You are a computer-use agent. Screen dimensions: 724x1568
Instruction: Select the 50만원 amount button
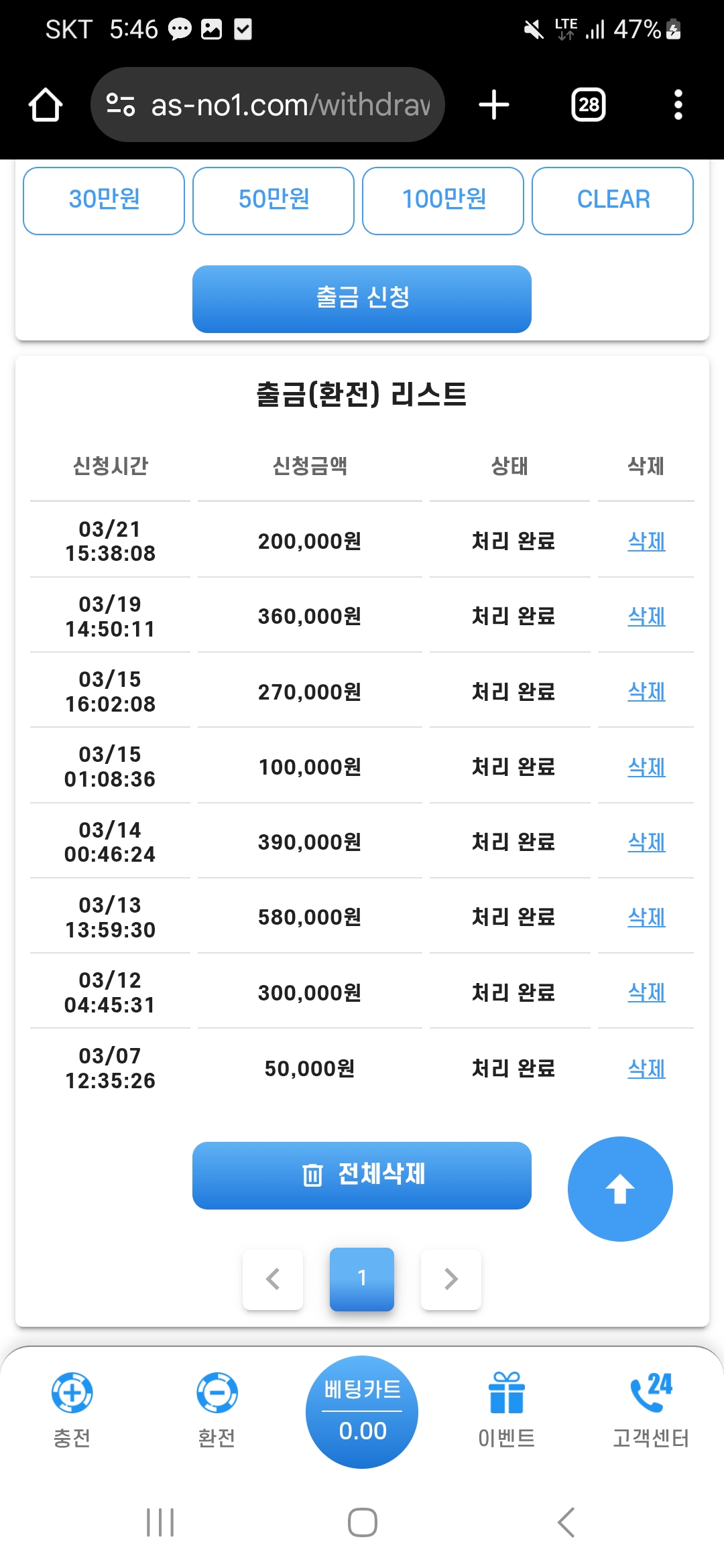[274, 200]
